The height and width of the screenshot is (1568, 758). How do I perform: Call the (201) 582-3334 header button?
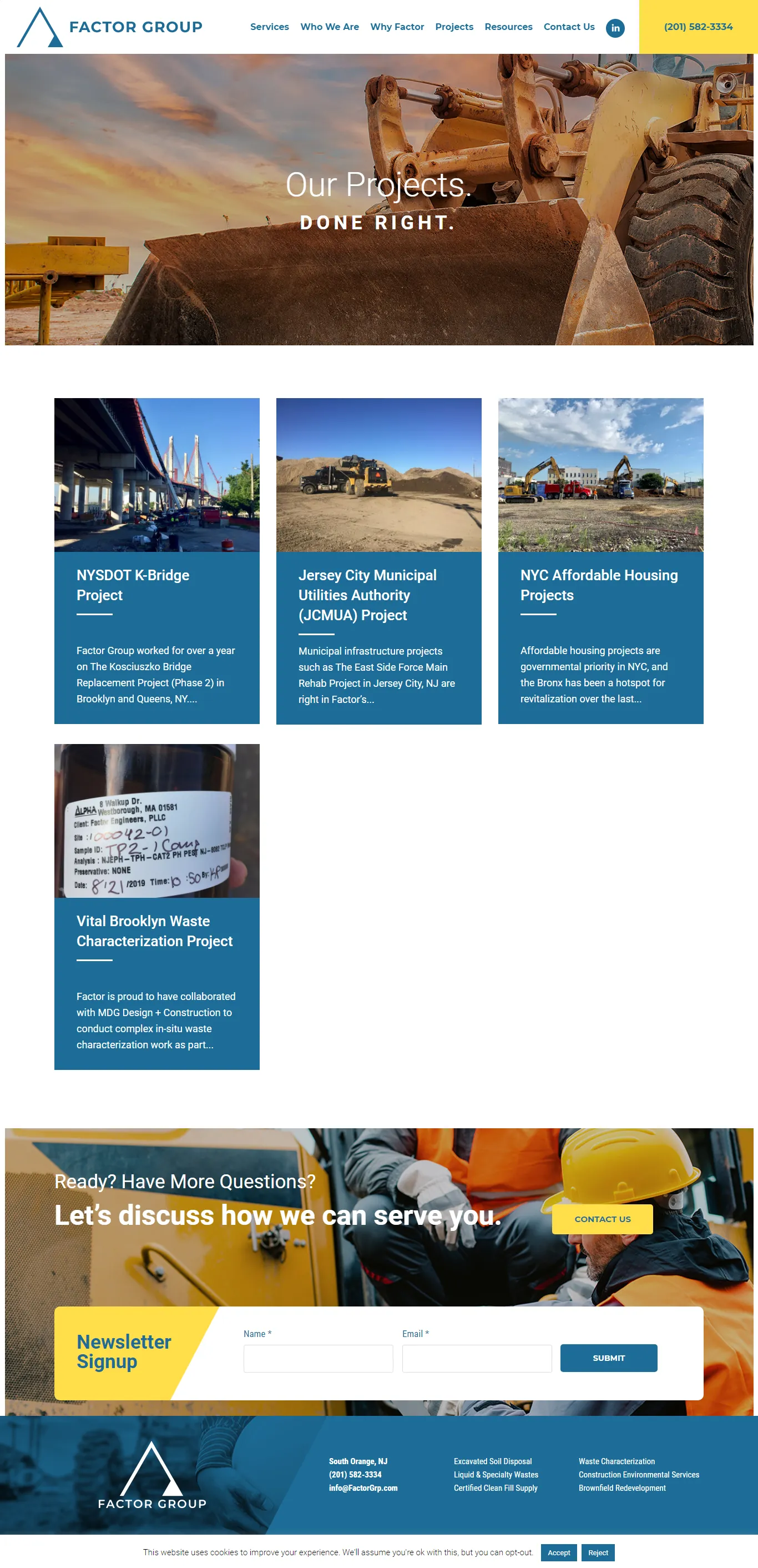(x=698, y=27)
